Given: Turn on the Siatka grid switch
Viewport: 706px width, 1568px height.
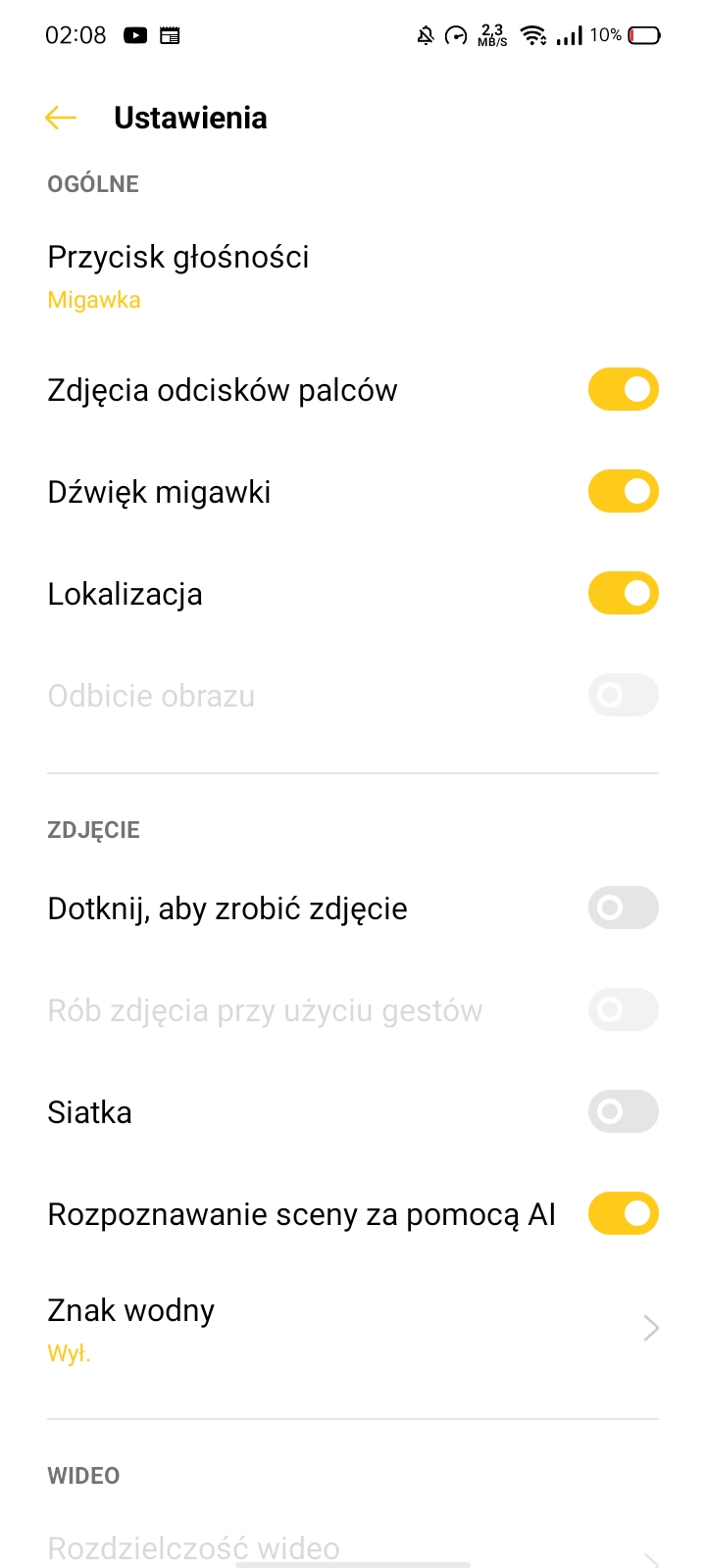Looking at the screenshot, I should pyautogui.click(x=623, y=1111).
